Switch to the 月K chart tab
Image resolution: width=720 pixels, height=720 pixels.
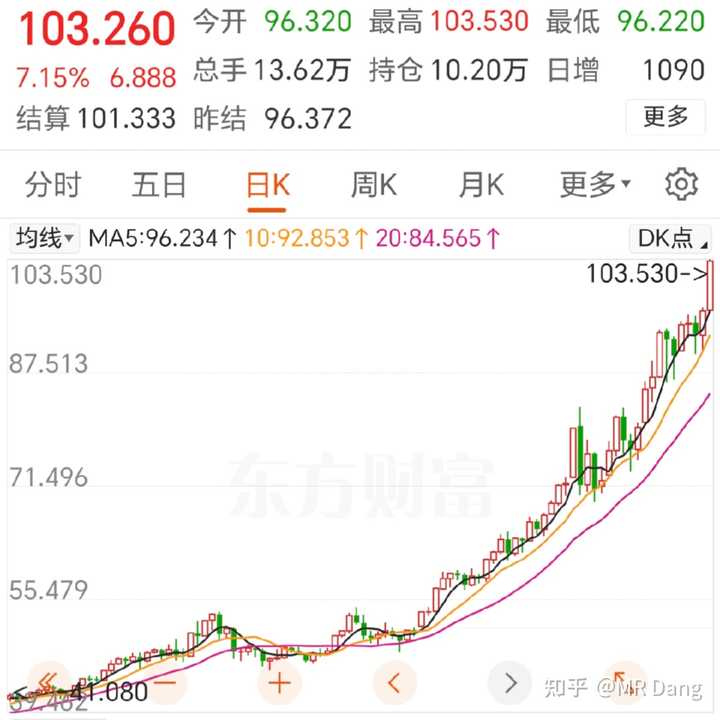click(481, 185)
